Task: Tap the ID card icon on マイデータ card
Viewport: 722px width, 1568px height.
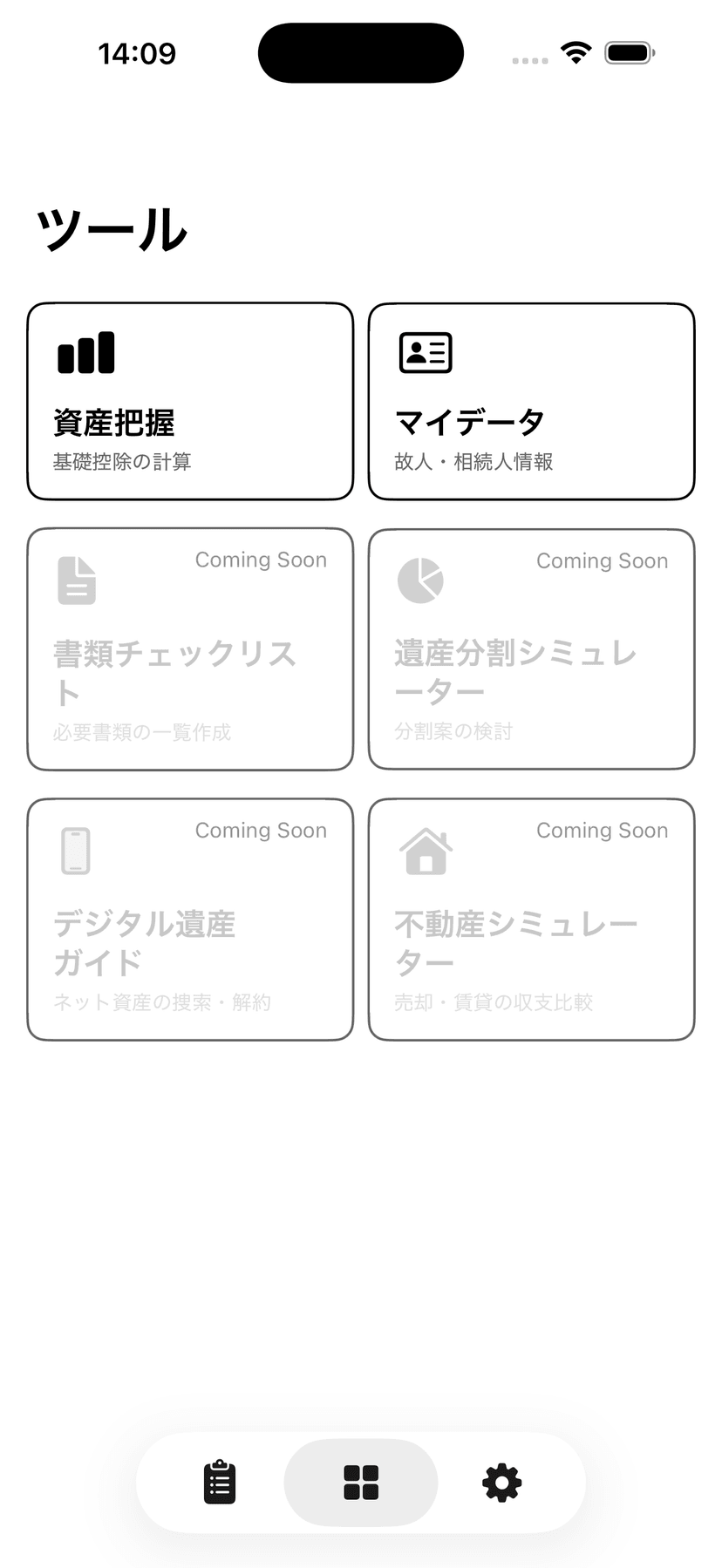Action: (425, 351)
